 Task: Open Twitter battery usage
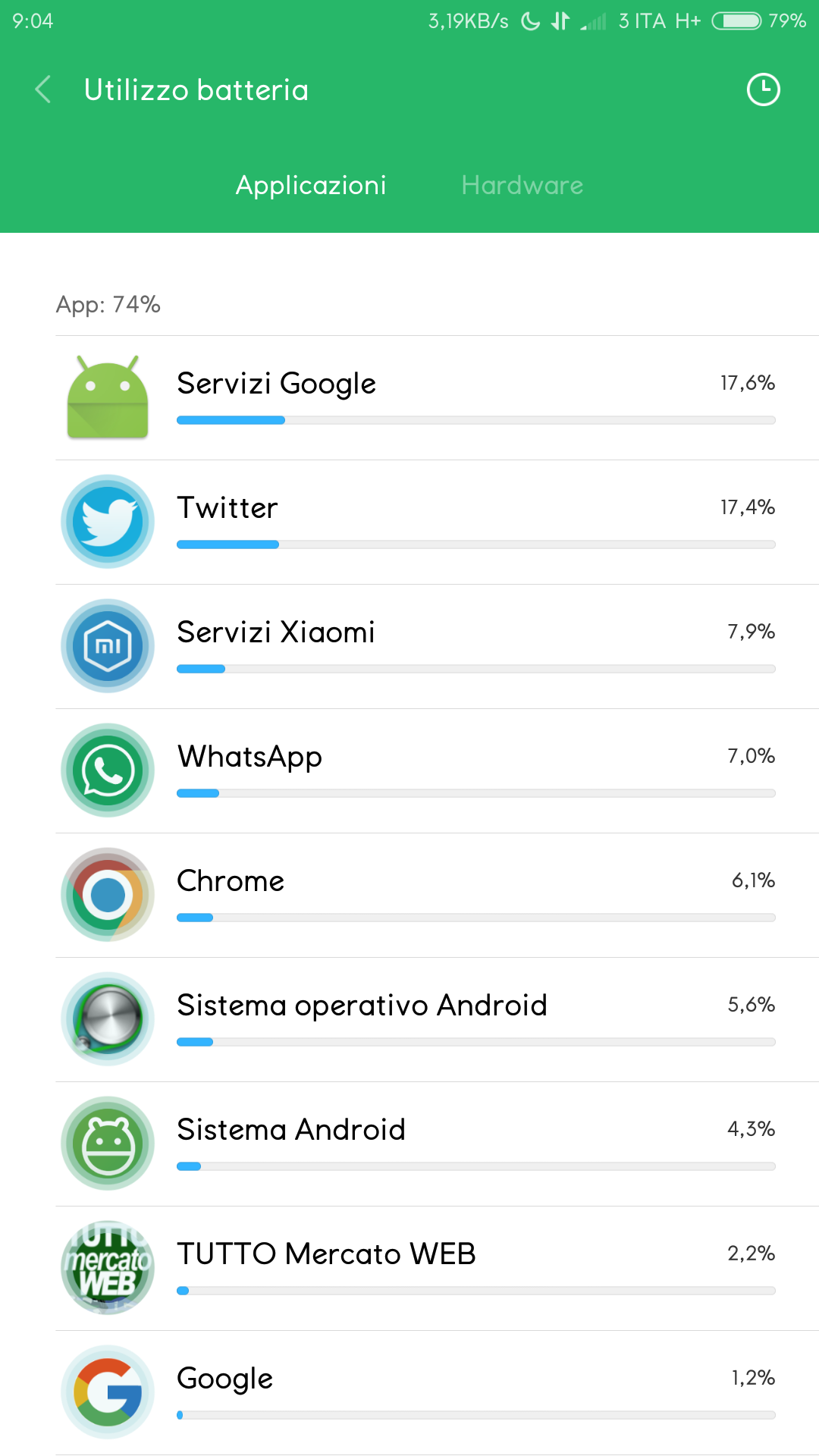click(437, 522)
